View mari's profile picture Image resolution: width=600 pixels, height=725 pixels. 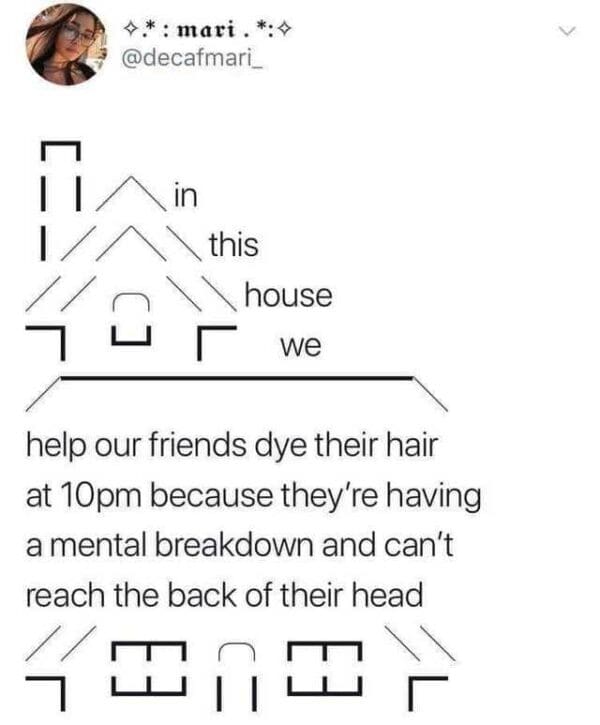63,44
